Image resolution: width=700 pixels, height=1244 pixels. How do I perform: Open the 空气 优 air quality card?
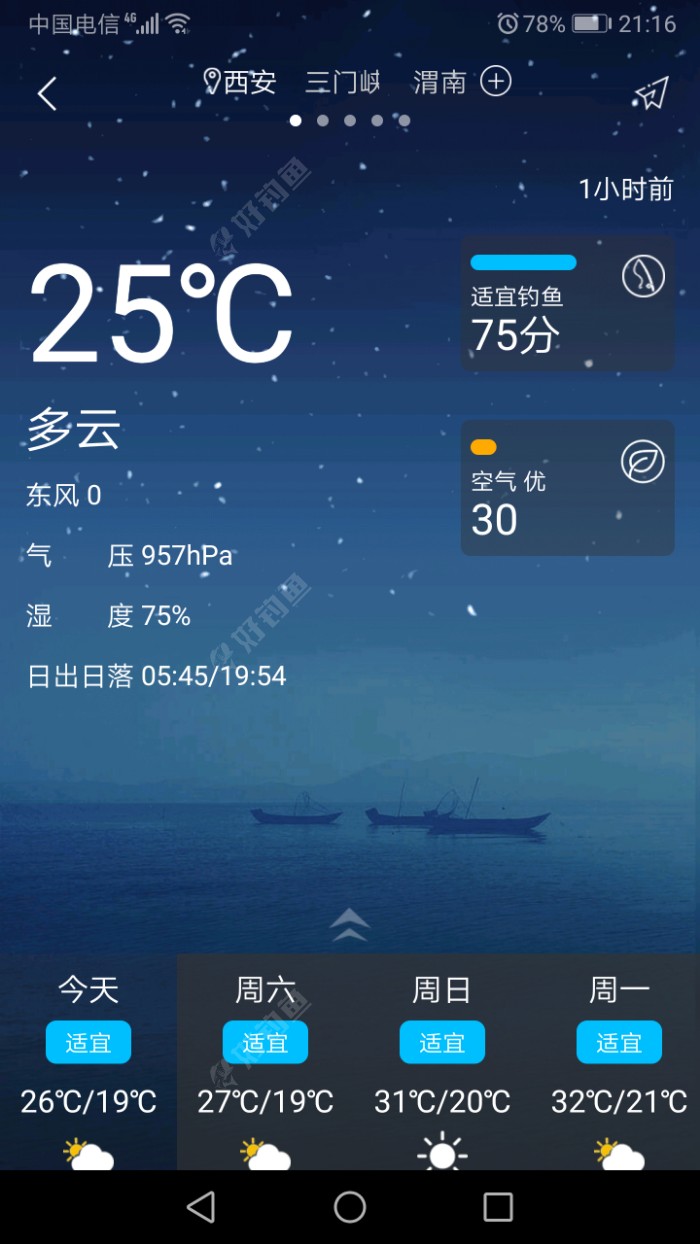[567, 488]
